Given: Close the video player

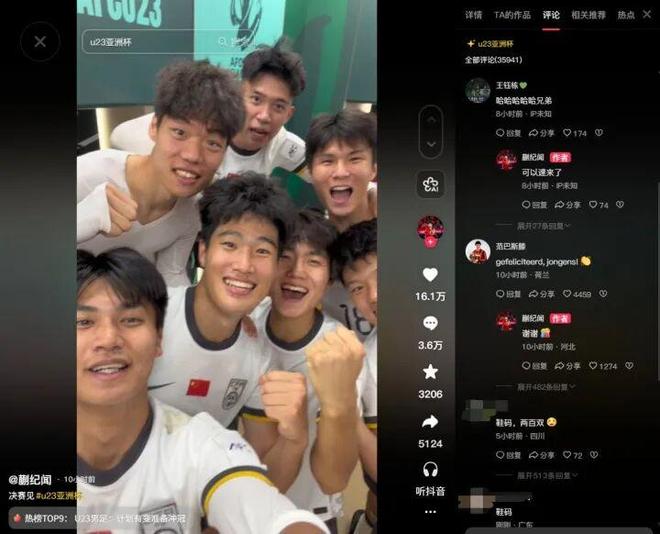Looking at the screenshot, I should point(40,42).
